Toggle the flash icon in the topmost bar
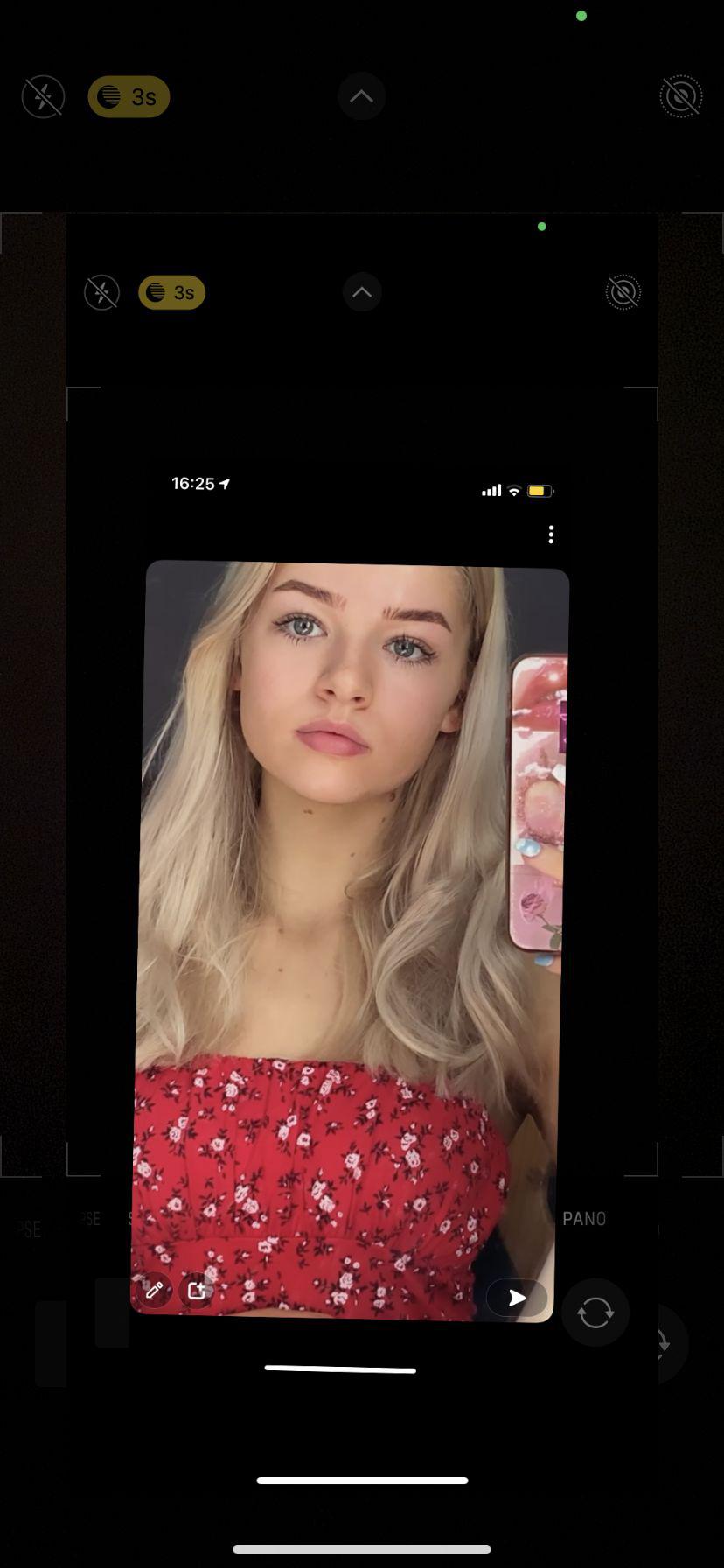The width and height of the screenshot is (724, 1568). click(x=43, y=96)
